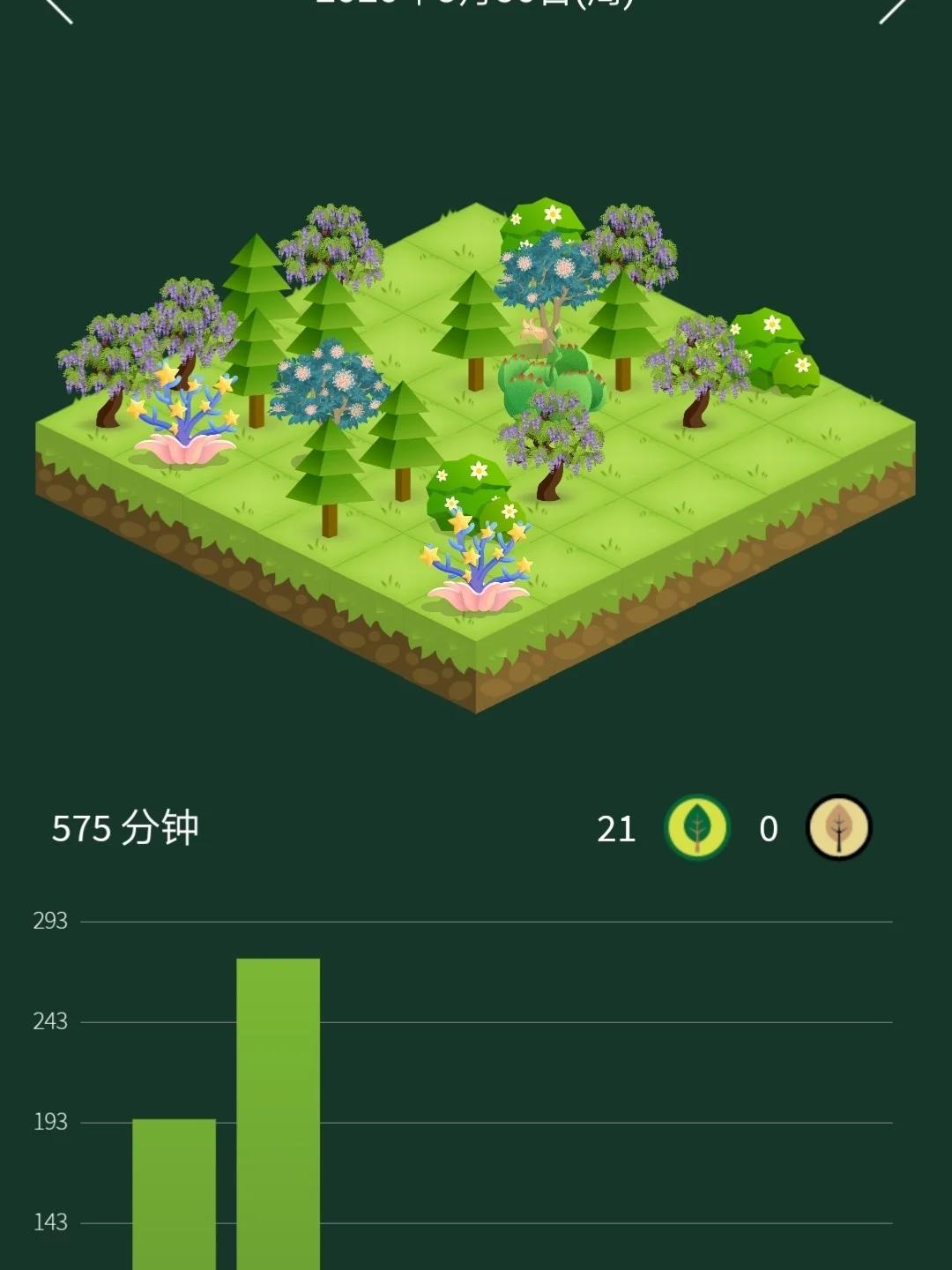Click the number 21 next to the leaf
The width and height of the screenshot is (952, 1270).
point(617,827)
